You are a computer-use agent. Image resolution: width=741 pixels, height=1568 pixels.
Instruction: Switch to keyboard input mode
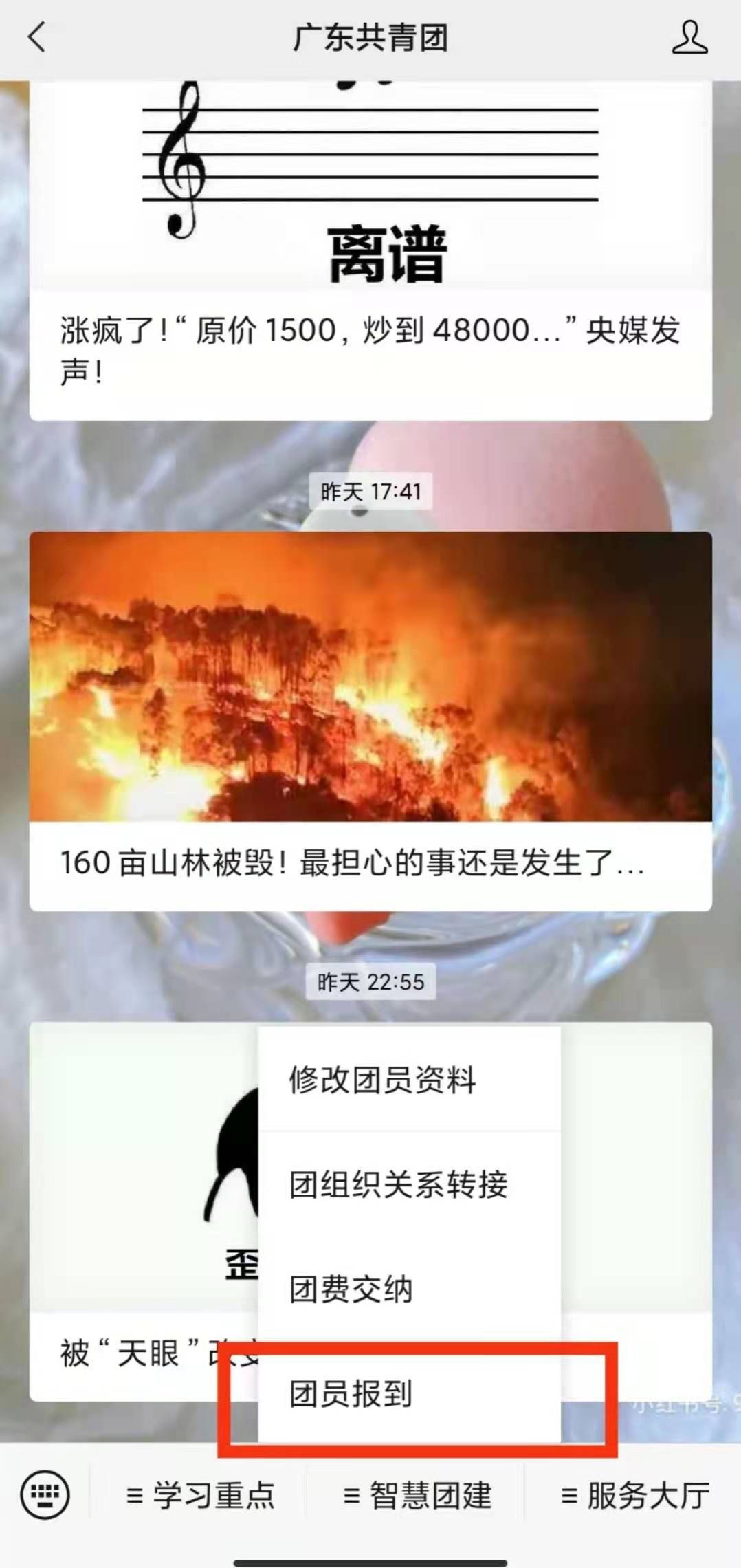45,1495
